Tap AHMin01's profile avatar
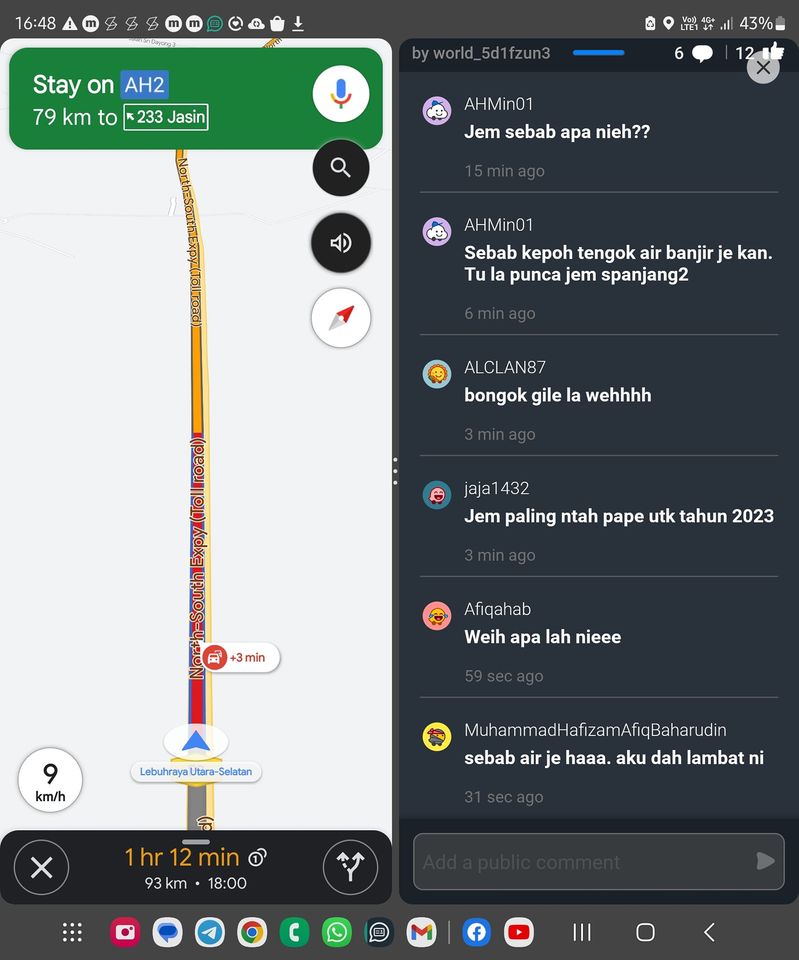799x960 pixels. click(437, 111)
